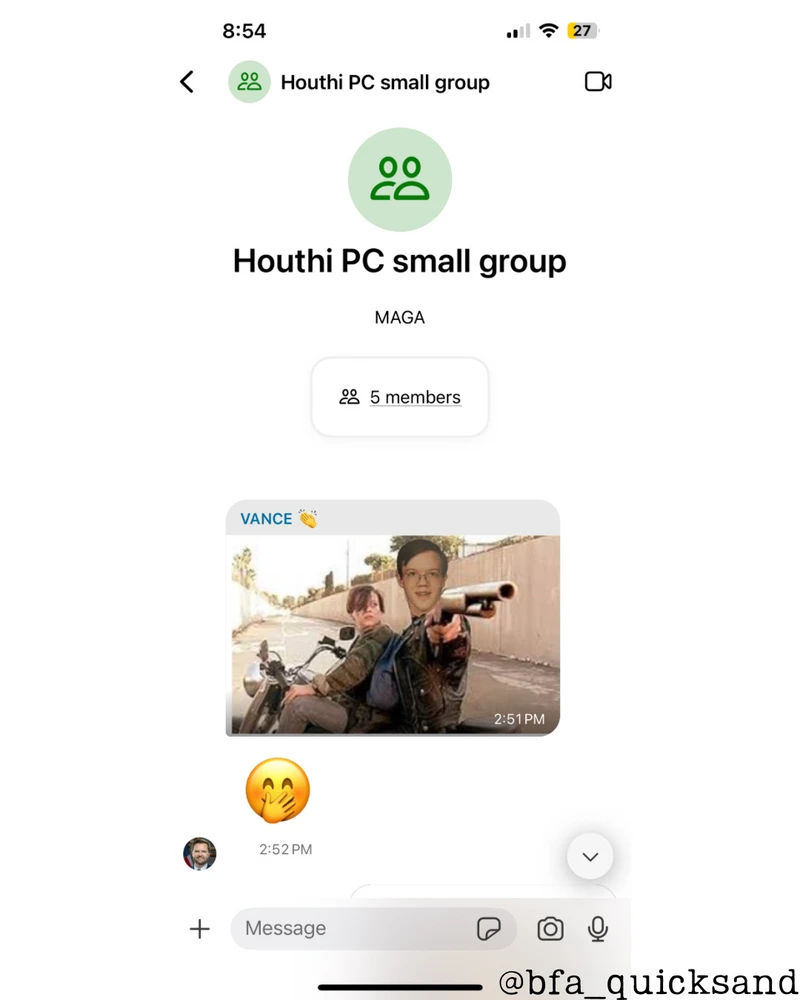Open Houthi PC small group details in header

(x=384, y=82)
